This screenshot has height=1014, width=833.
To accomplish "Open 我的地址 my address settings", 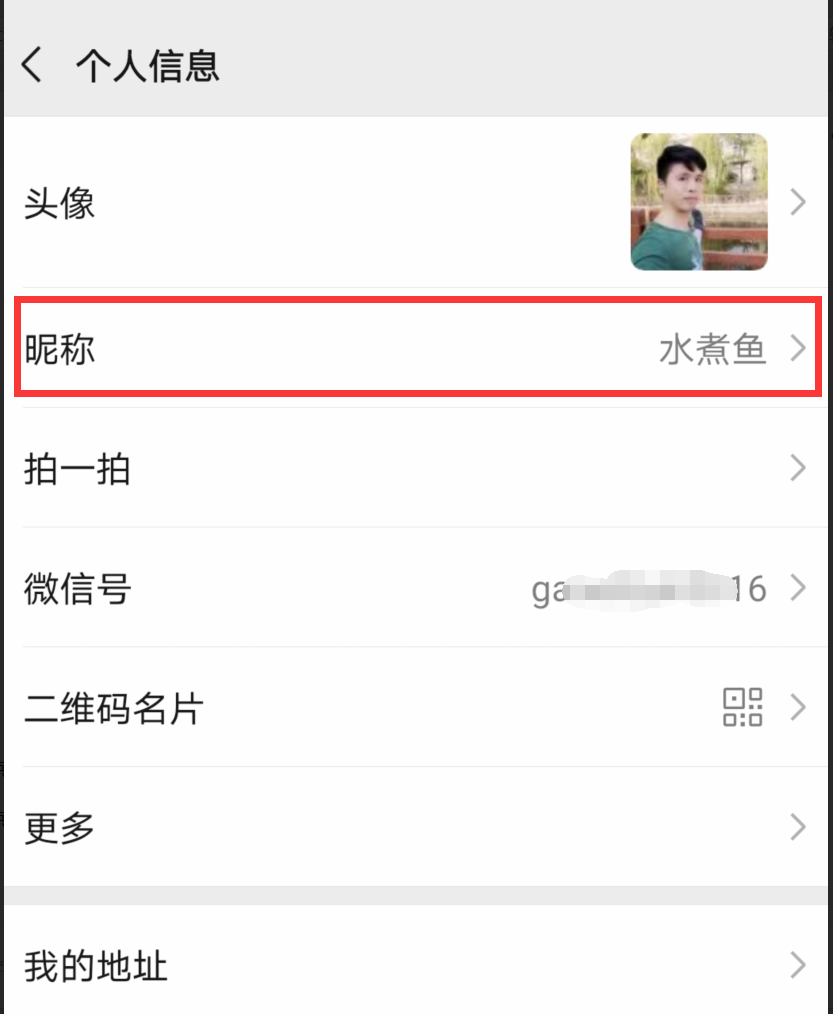I will click(400, 966).
